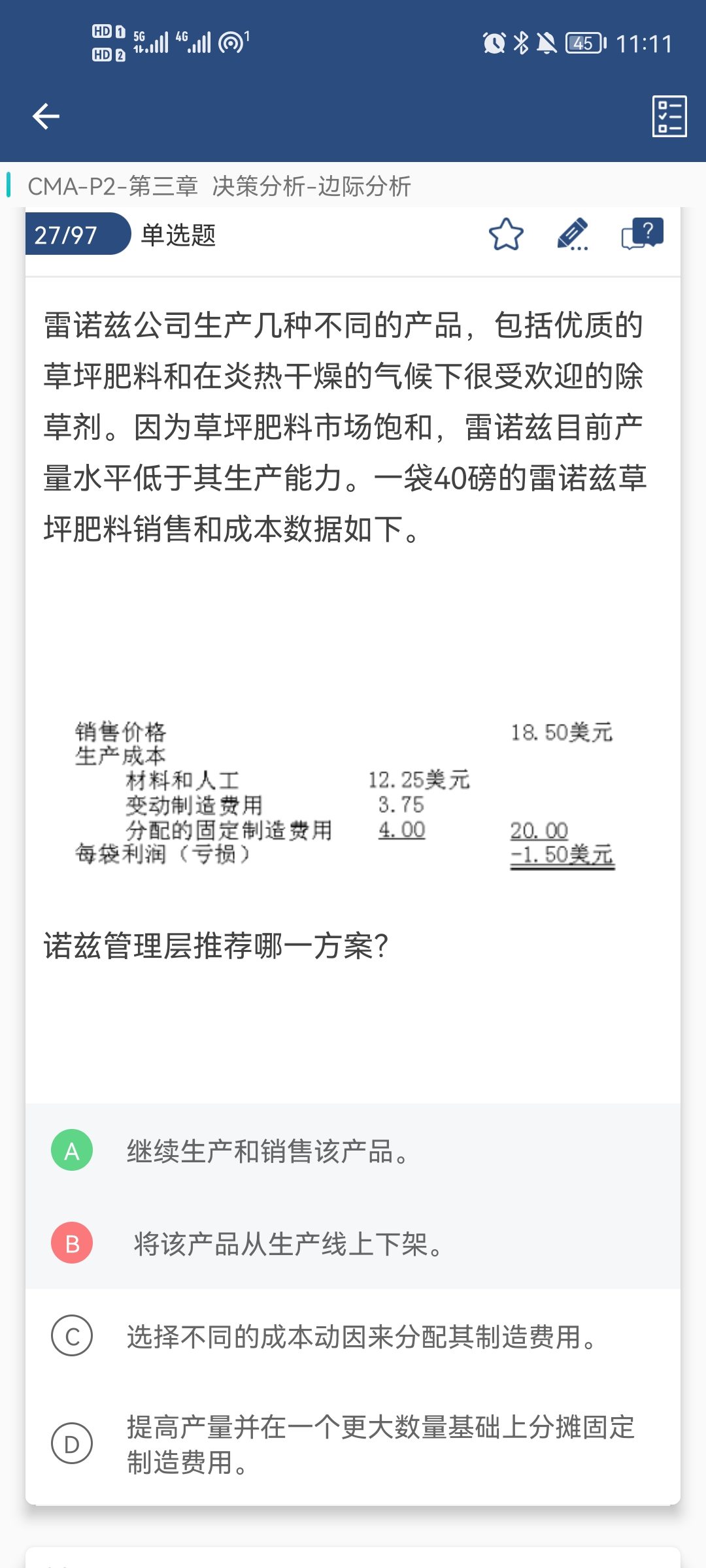The height and width of the screenshot is (1568, 706).
Task: Choose option D 提高产量并分摊固定制造费用
Action: pyautogui.click(x=353, y=1444)
